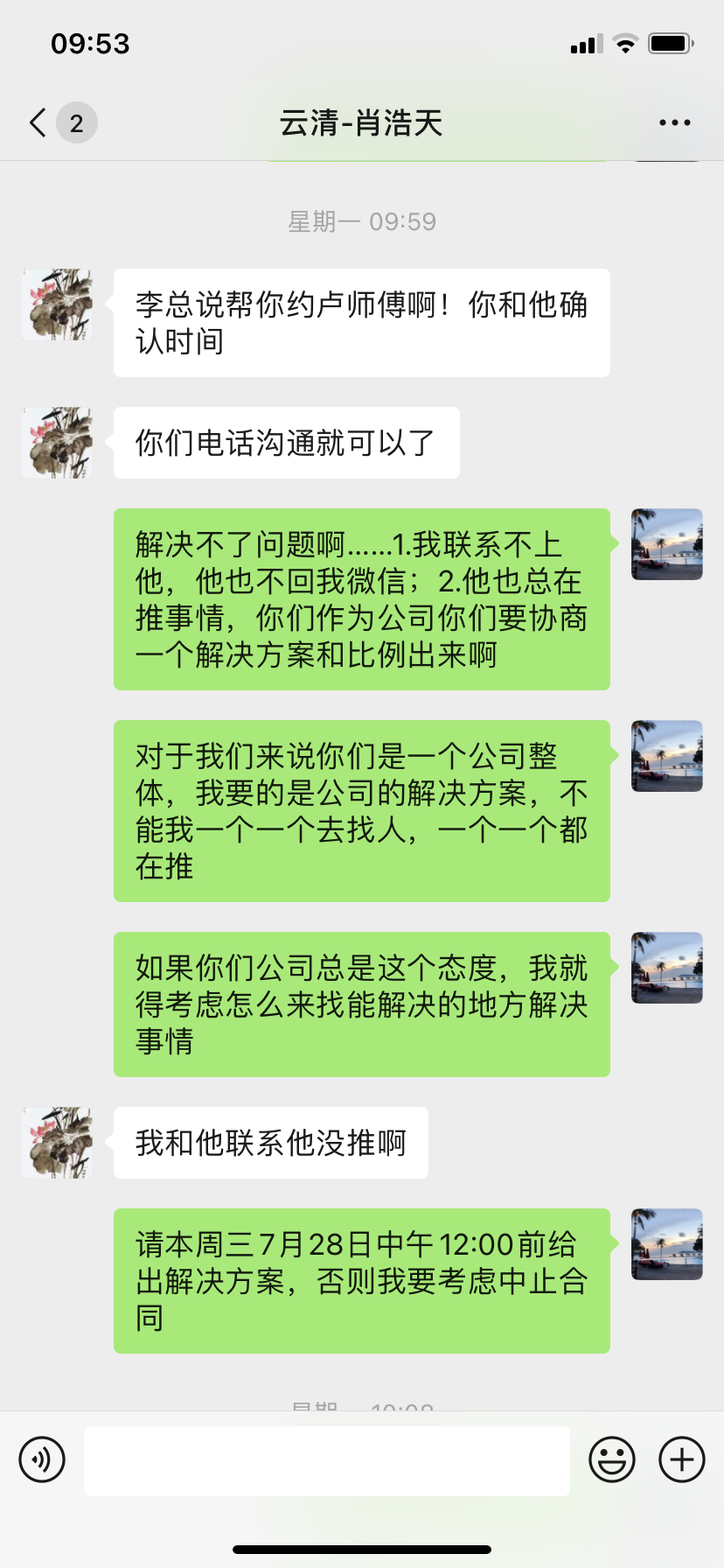The image size is (724, 1568).
Task: View my avatar beside 解决不了问题啊 message
Action: tap(666, 544)
